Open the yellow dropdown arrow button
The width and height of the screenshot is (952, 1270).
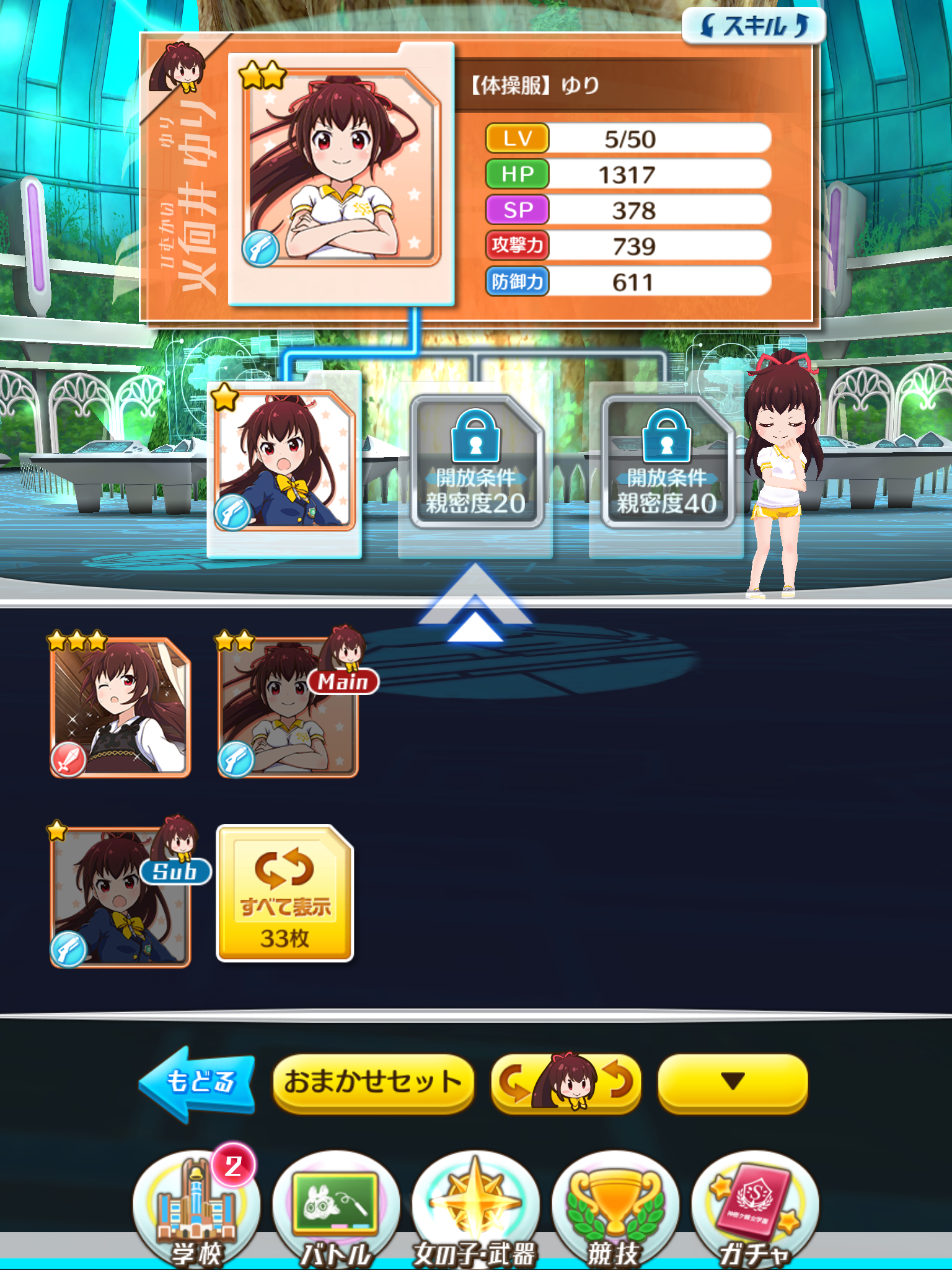click(733, 1082)
